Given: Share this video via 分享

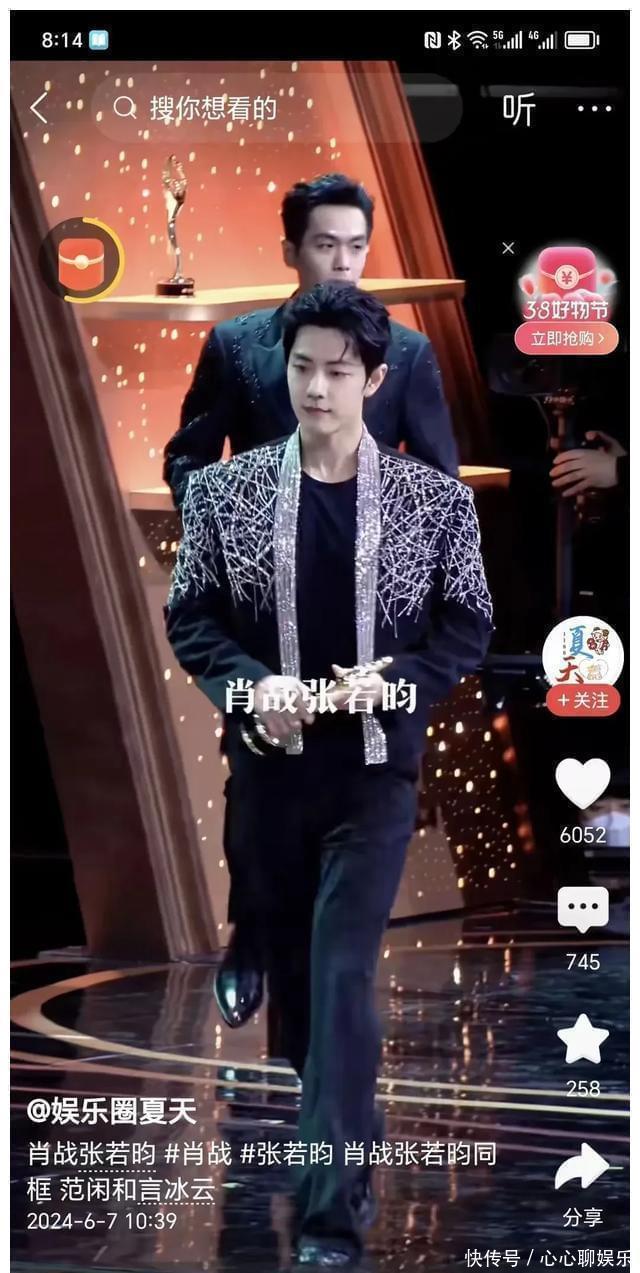Looking at the screenshot, I should pos(583,1168).
